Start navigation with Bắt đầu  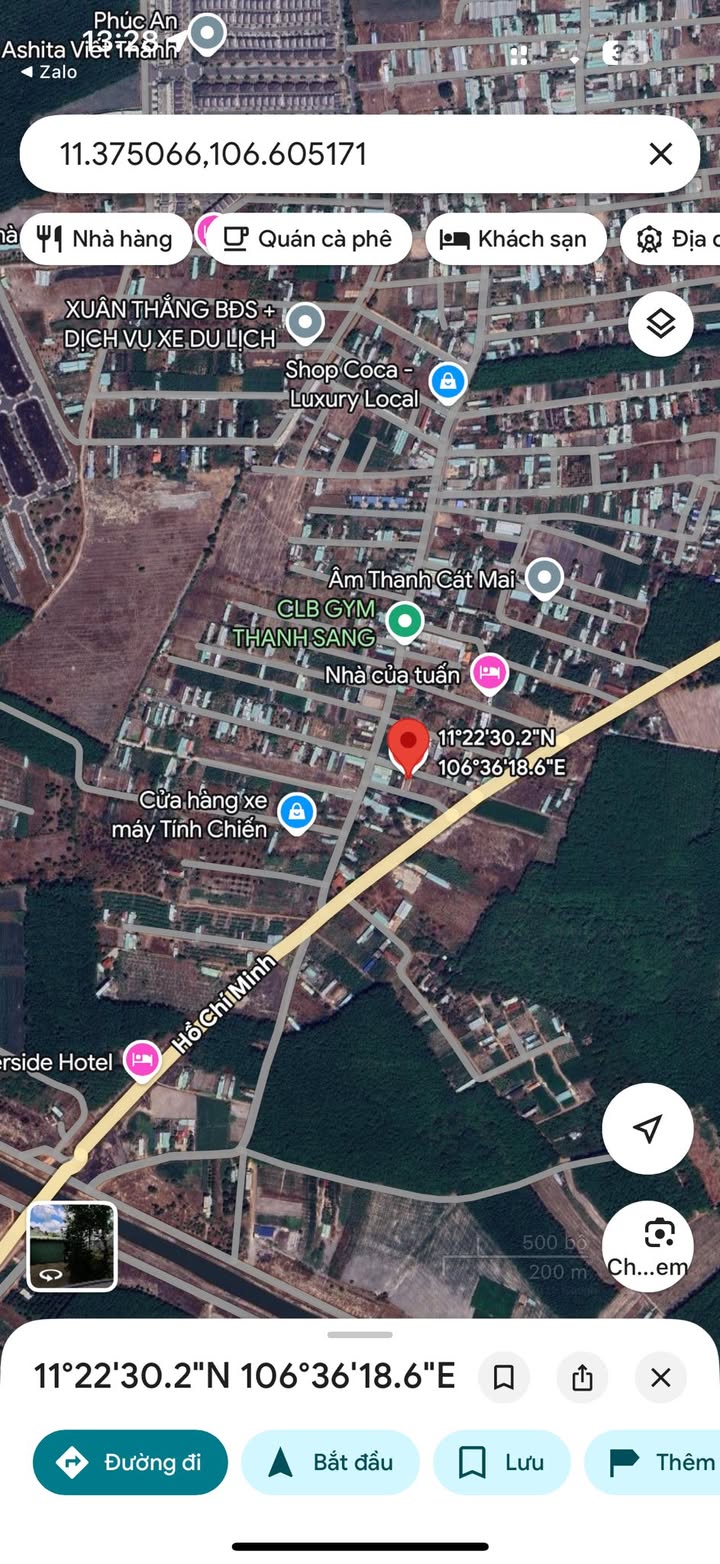[x=330, y=1462]
